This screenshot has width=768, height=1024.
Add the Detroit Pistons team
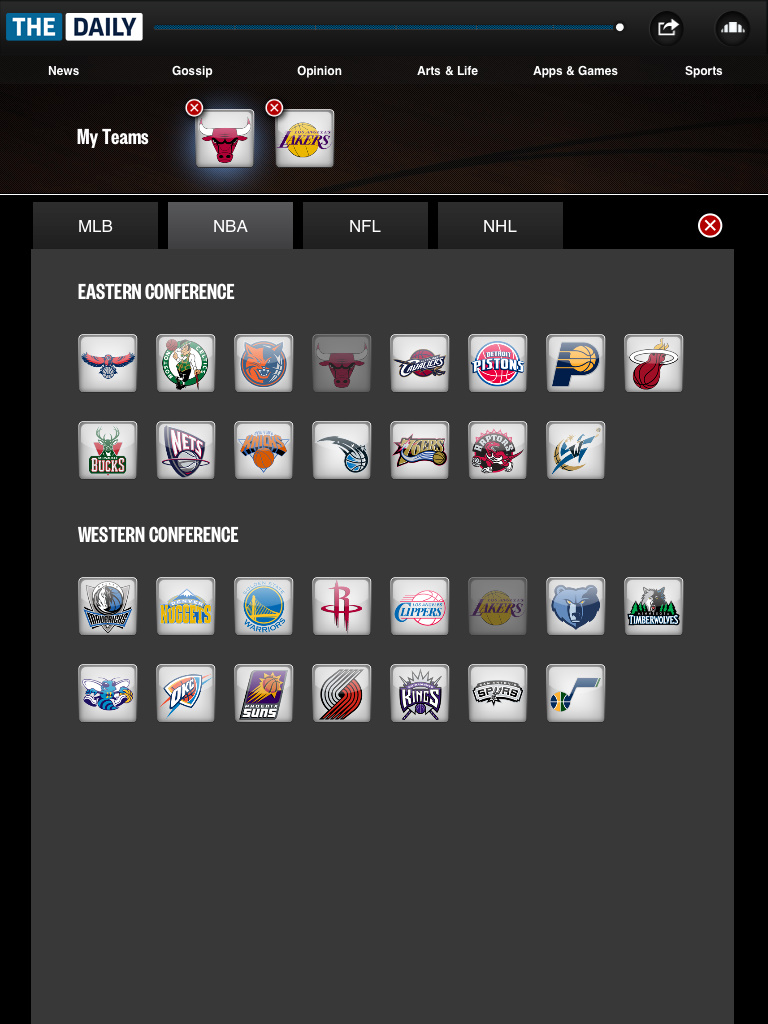pos(498,363)
